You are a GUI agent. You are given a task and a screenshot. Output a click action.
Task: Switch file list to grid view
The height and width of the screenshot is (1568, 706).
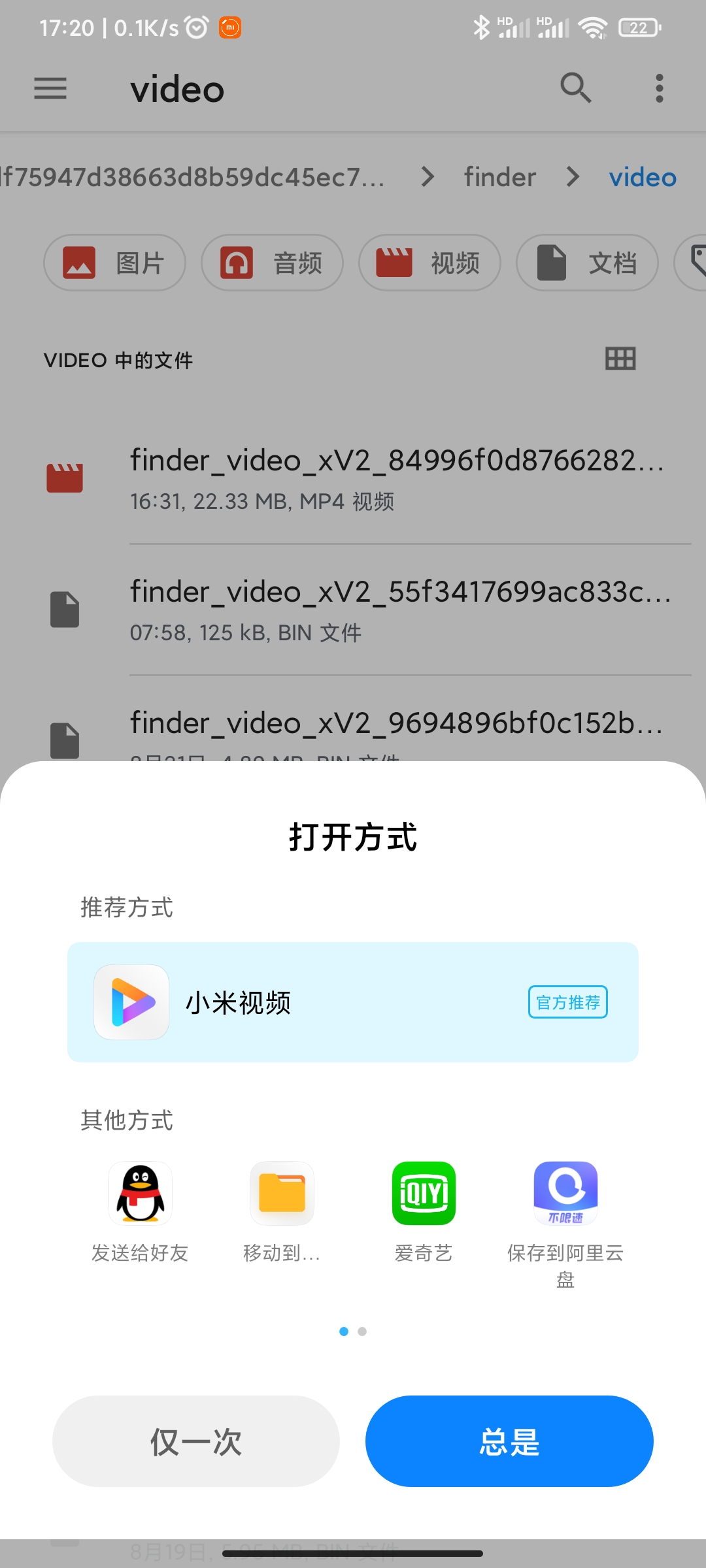619,359
